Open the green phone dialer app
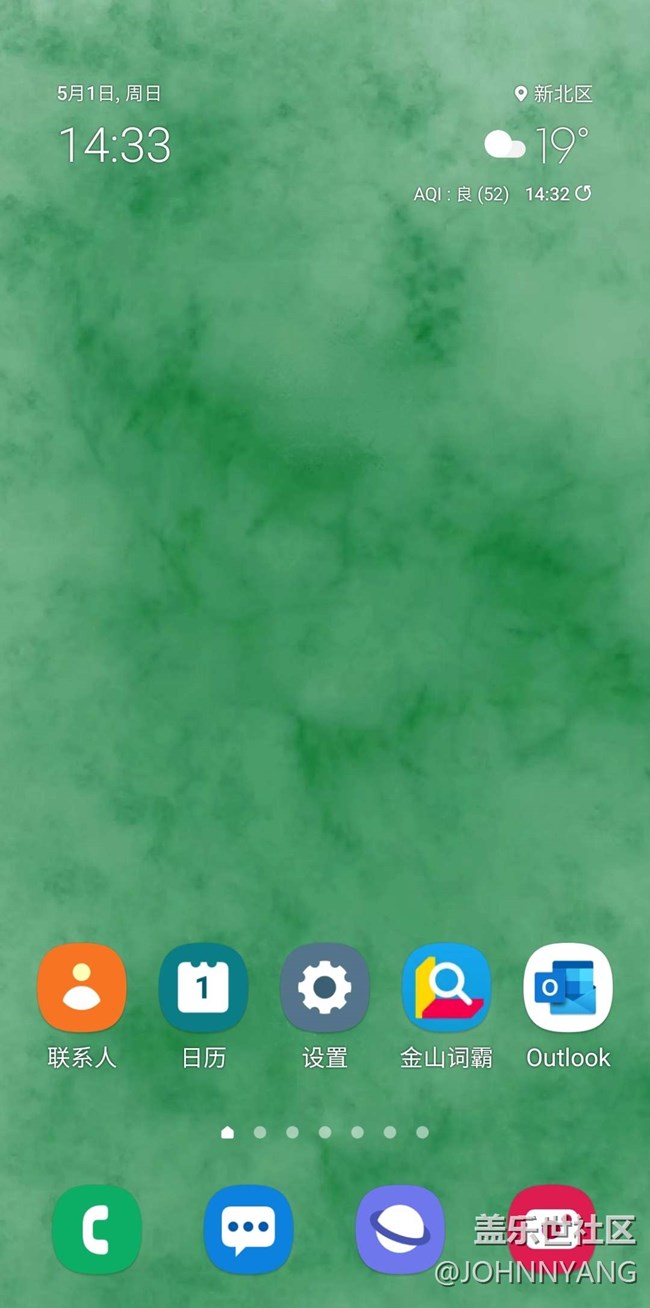Image resolution: width=650 pixels, height=1308 pixels. [97, 1229]
